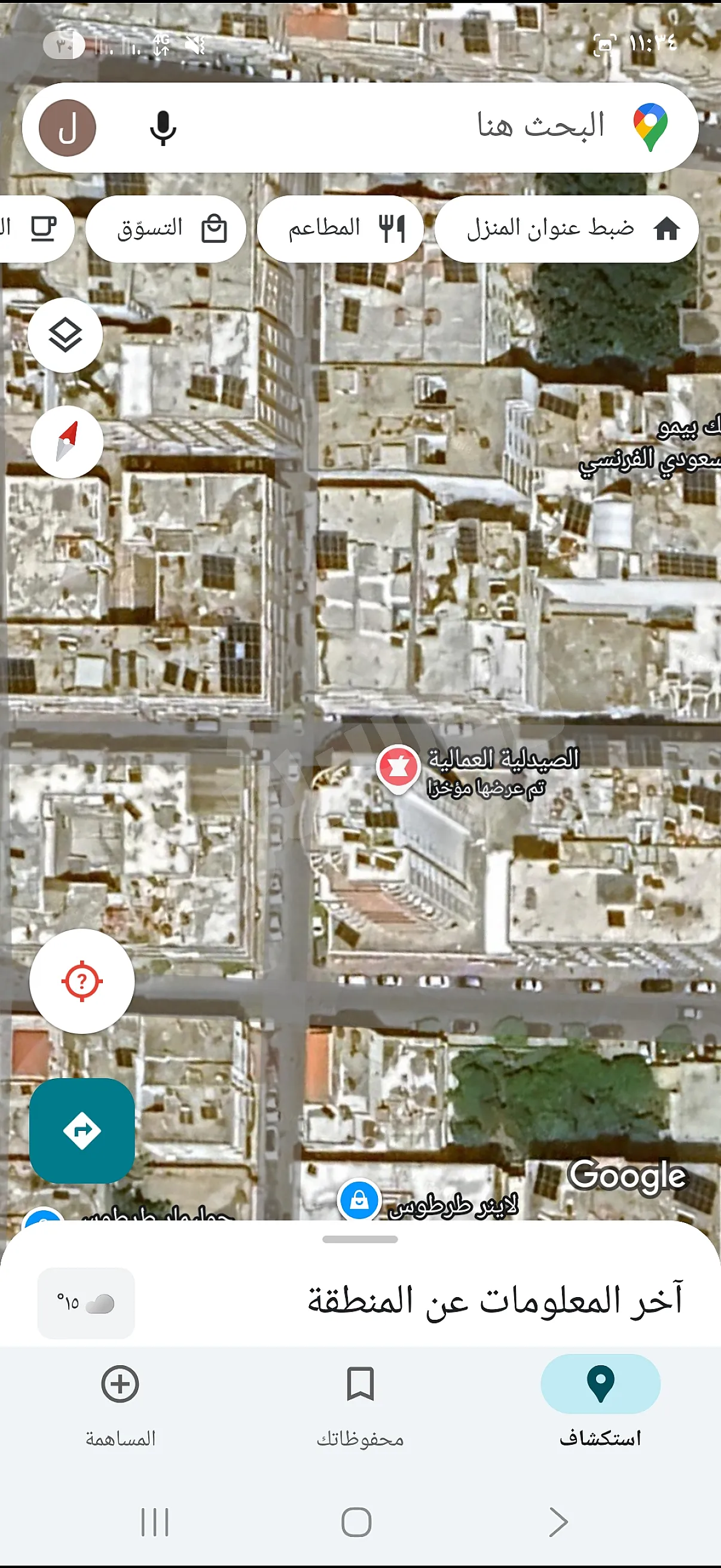This screenshot has height=1568, width=721.
Task: Enable the التسوّق shopping filter
Action: pyautogui.click(x=166, y=228)
